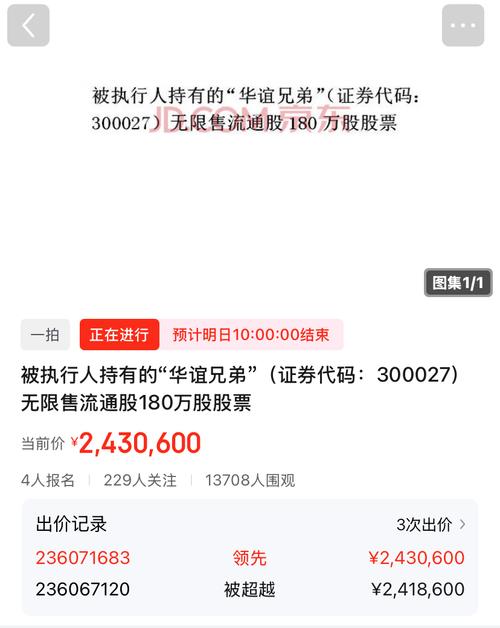Image resolution: width=500 pixels, height=628 pixels.
Task: Open the 图集 1/1 image gallery
Action: (458, 283)
